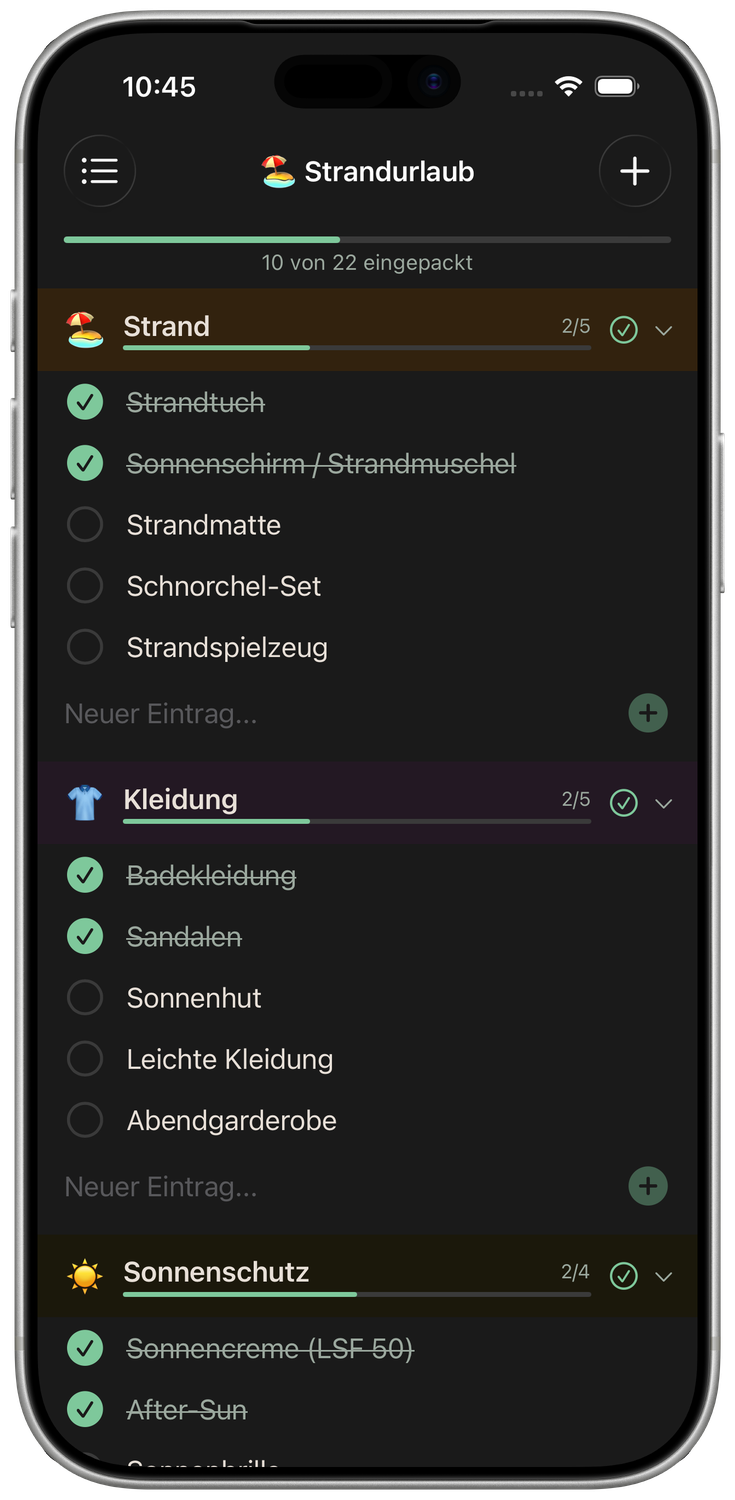The width and height of the screenshot is (735, 1500).
Task: Mark Strandmatte as packed
Action: (85, 524)
